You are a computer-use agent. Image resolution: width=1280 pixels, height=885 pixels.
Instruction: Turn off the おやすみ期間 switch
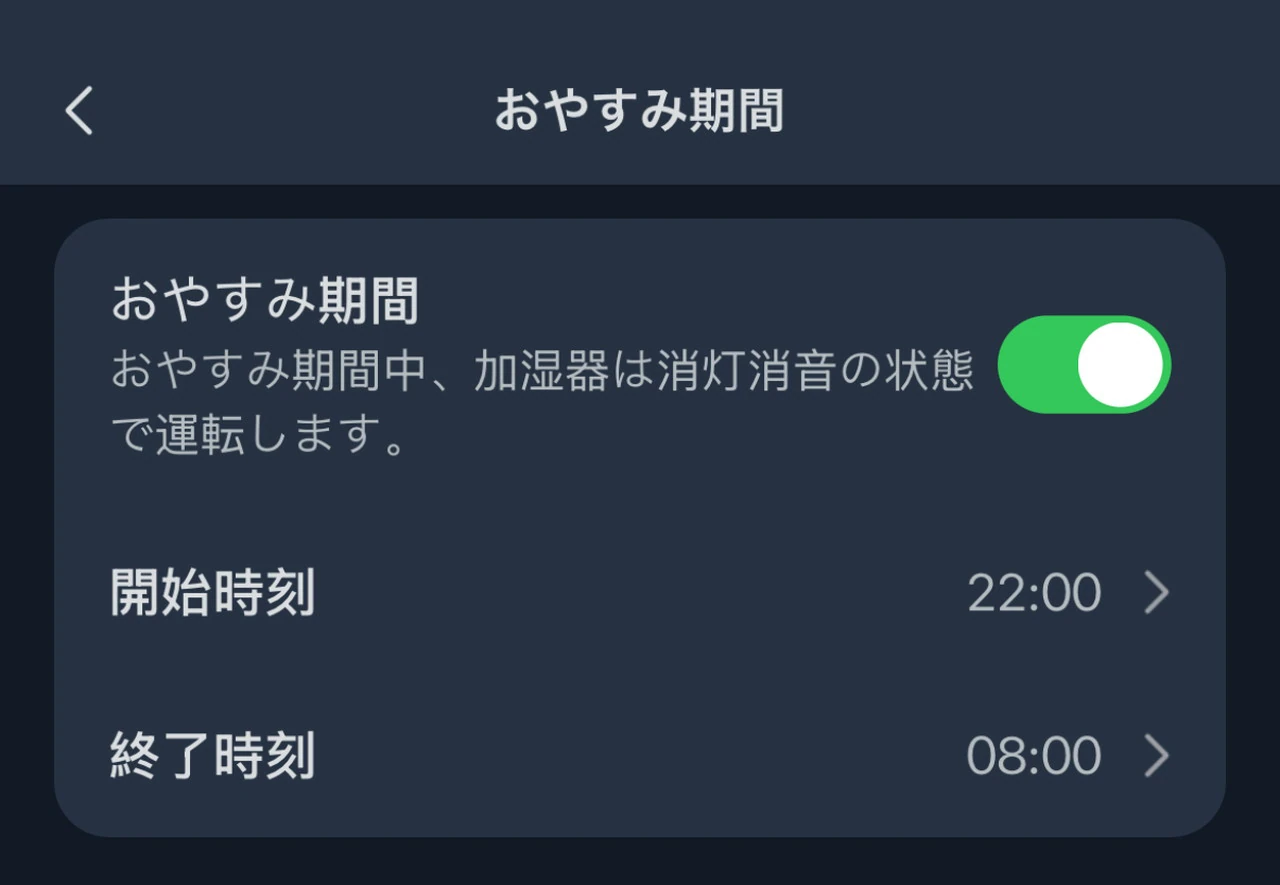click(x=1084, y=365)
